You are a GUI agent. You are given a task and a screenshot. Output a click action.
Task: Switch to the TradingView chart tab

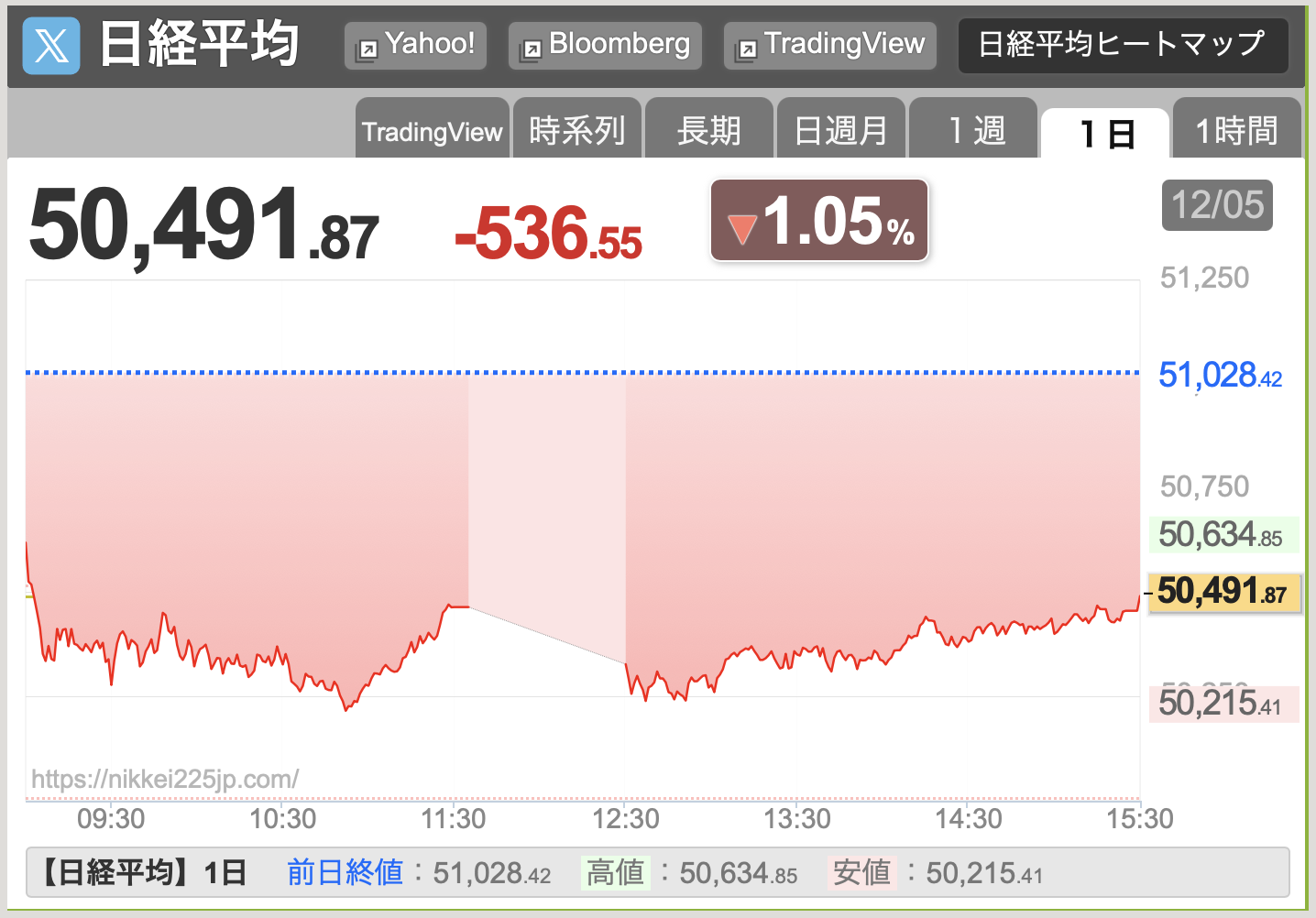[432, 131]
